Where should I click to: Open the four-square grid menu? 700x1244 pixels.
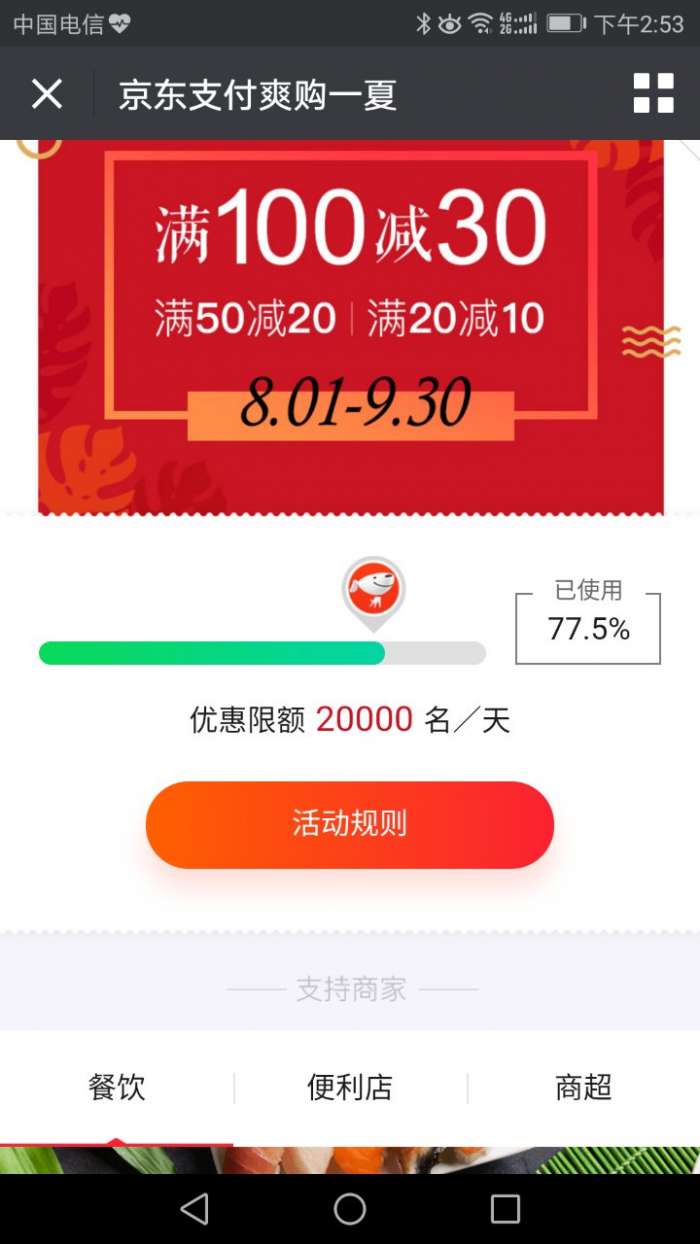(653, 93)
